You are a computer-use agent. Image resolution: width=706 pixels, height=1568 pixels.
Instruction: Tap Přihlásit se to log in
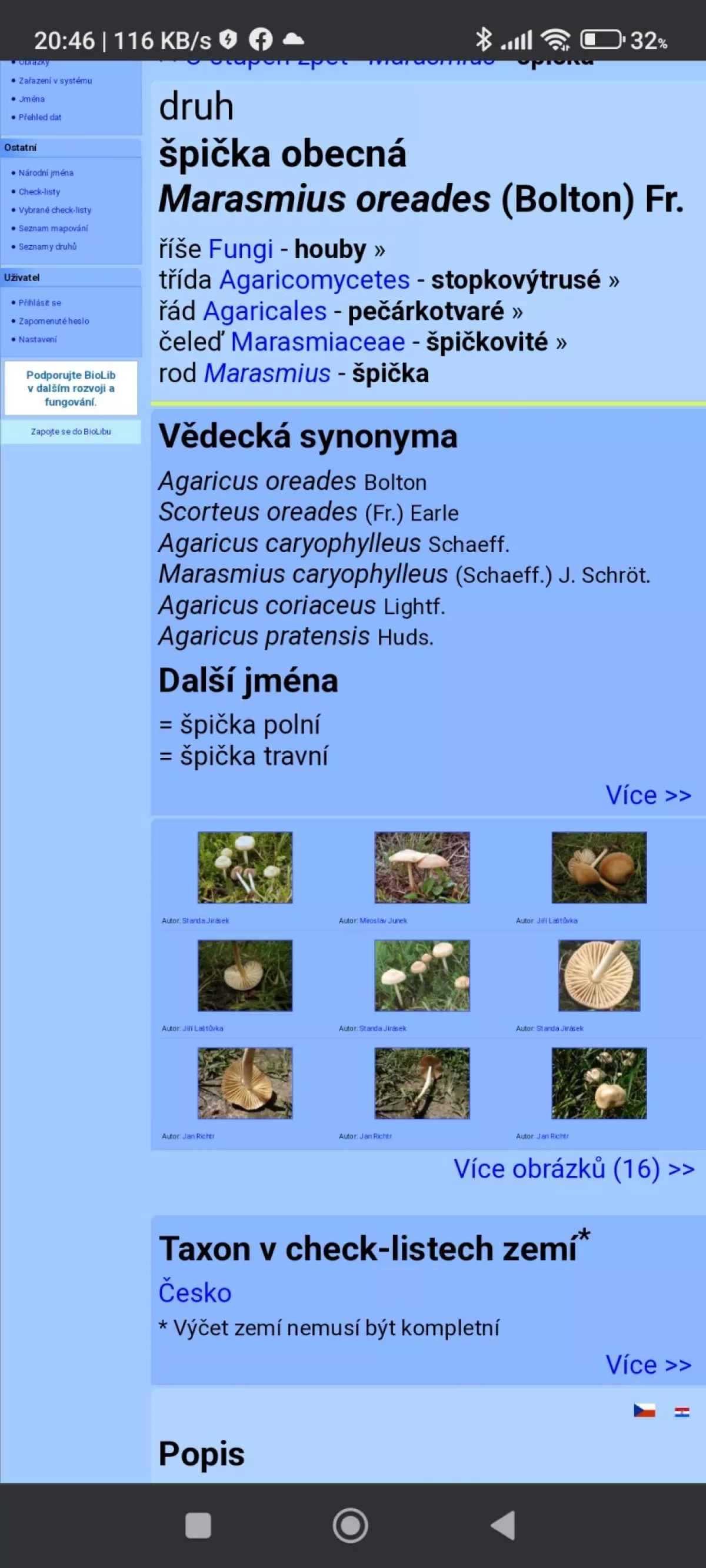click(x=39, y=303)
